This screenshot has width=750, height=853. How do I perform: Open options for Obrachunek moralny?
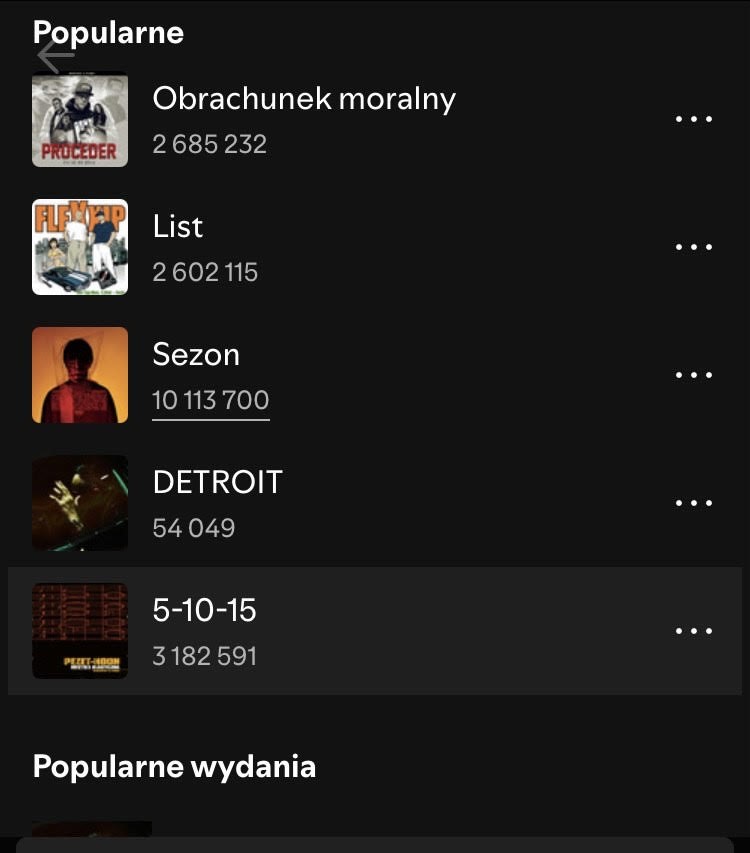[x=693, y=119]
